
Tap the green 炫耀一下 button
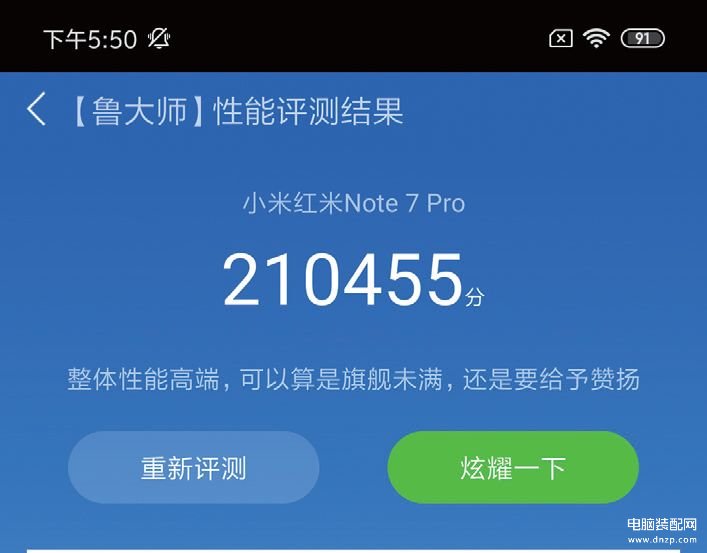point(513,467)
